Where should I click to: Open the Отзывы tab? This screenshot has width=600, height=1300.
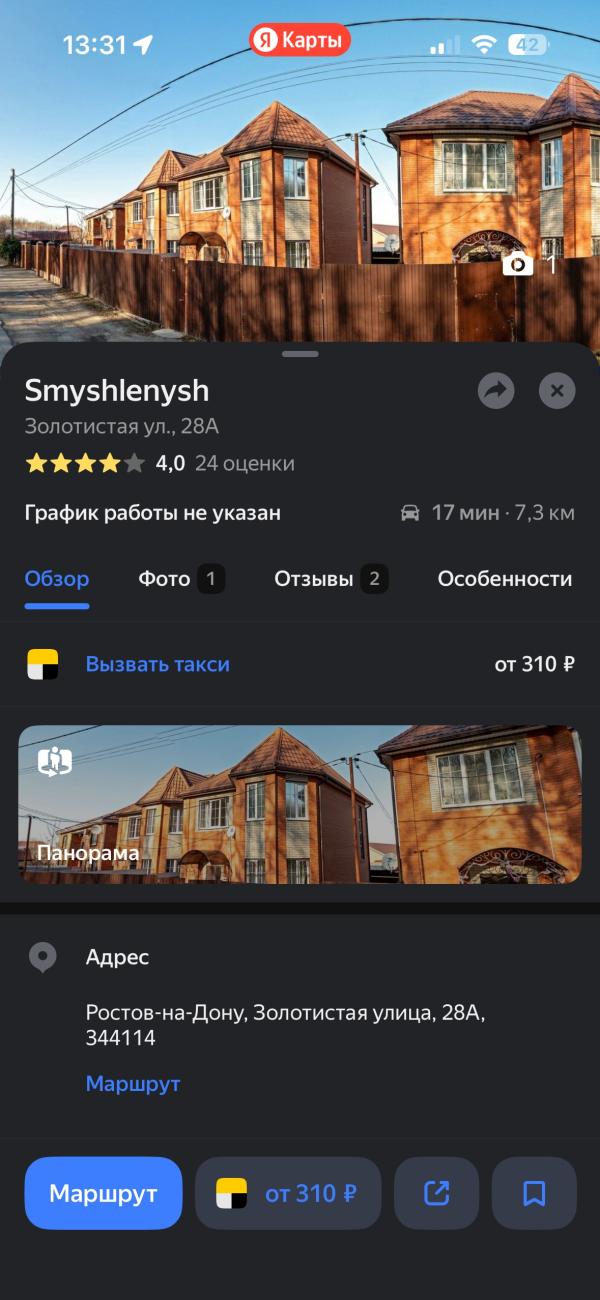[x=330, y=579]
